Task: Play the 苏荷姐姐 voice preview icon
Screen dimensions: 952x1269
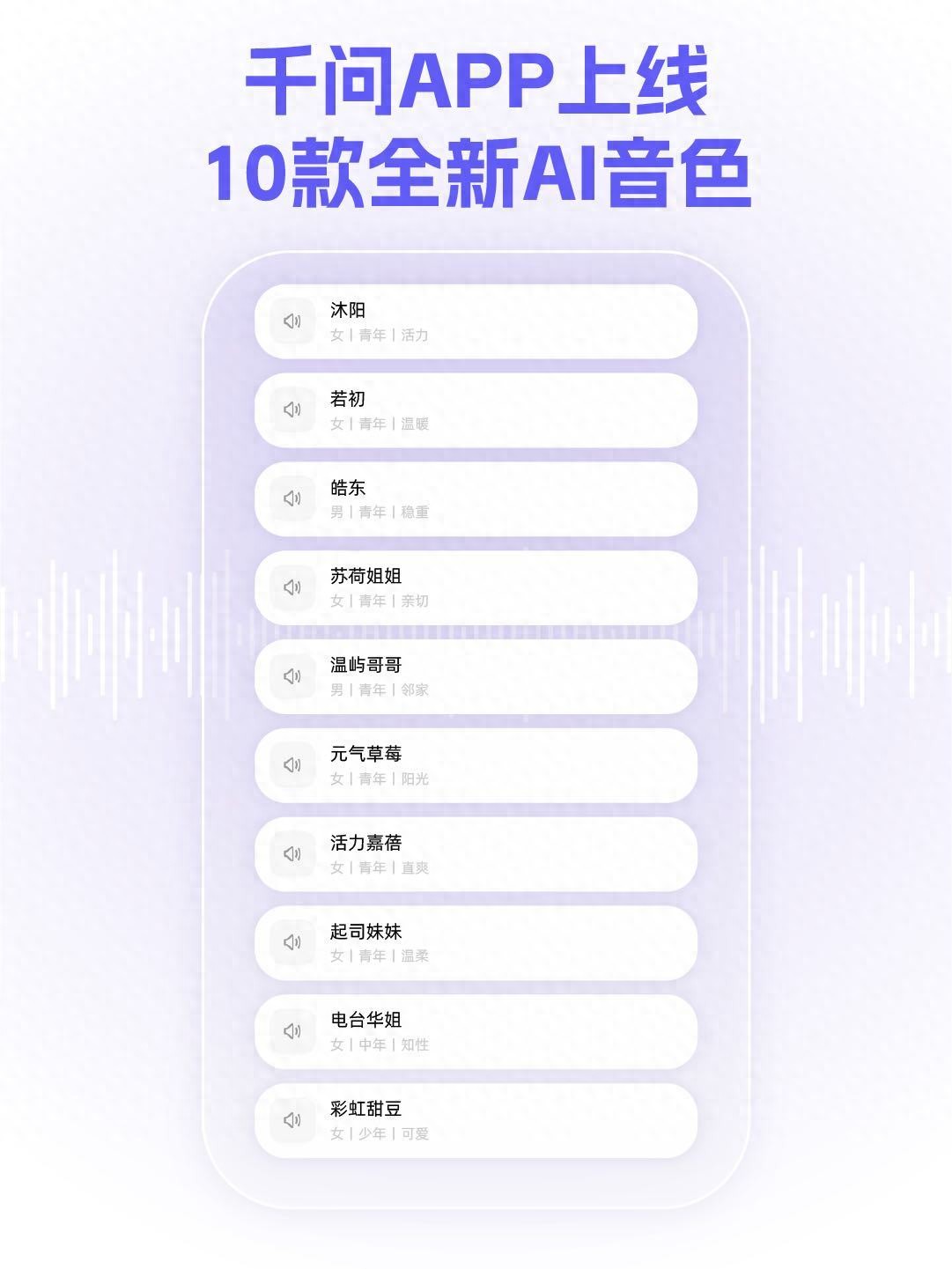Action: (294, 588)
